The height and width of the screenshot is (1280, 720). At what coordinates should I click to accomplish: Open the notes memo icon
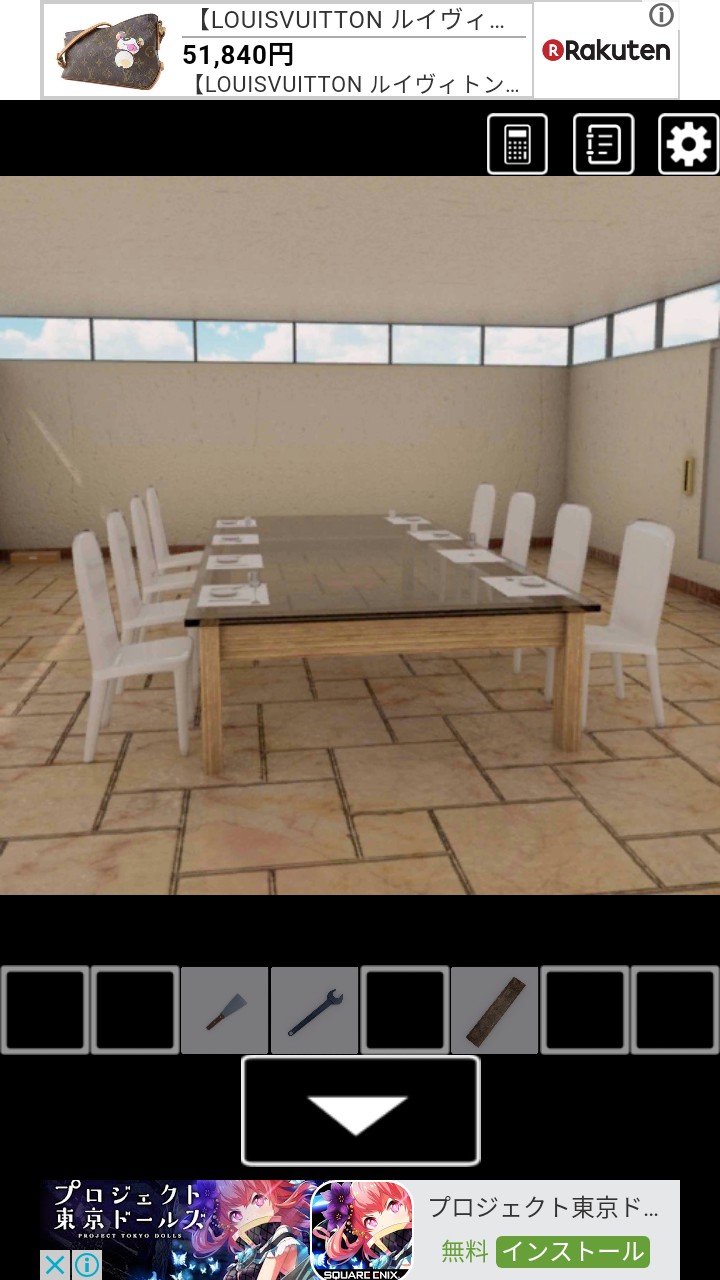click(x=603, y=145)
